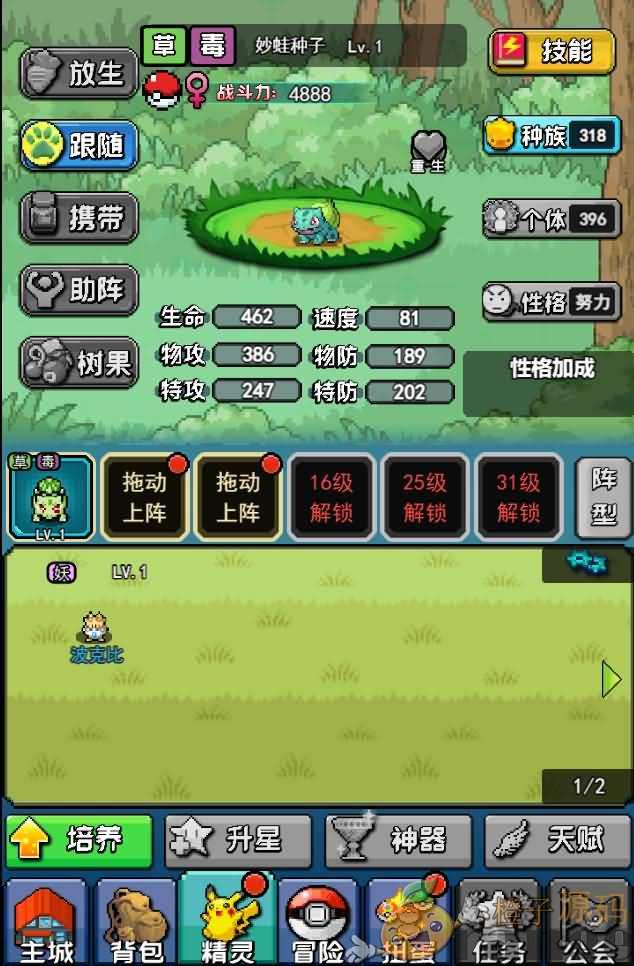Open the 携带 carry option
The height and width of the screenshot is (966, 634).
click(x=78, y=218)
